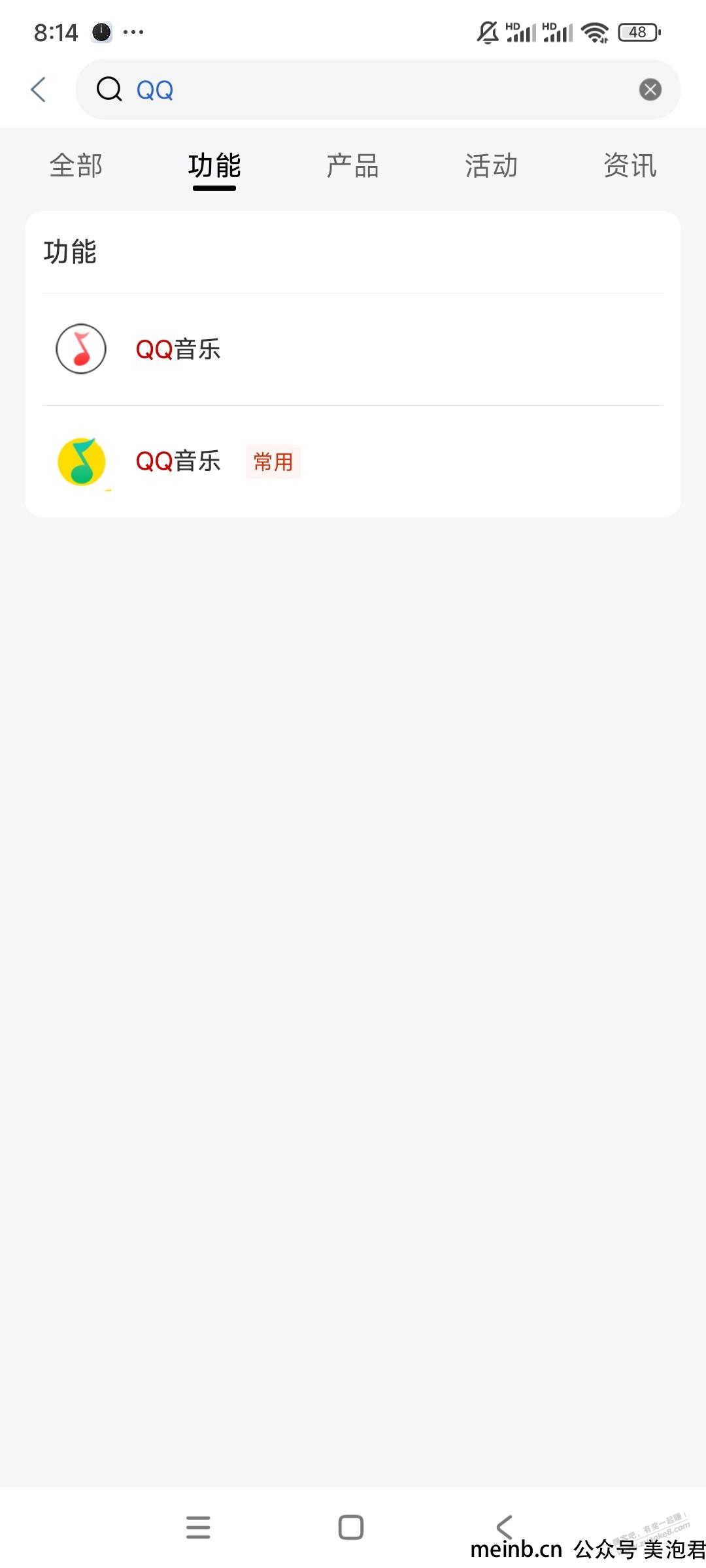The width and height of the screenshot is (706, 1568).
Task: Open the 活动 tab
Action: coord(491,166)
